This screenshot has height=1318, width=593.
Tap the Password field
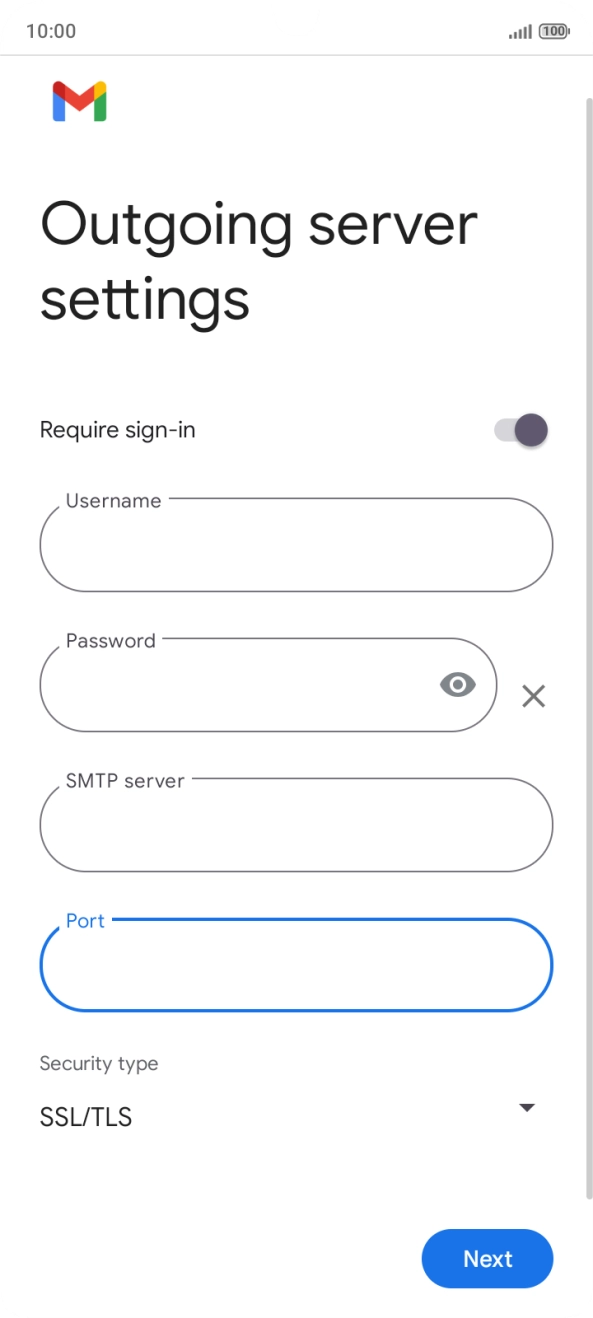[x=268, y=685]
